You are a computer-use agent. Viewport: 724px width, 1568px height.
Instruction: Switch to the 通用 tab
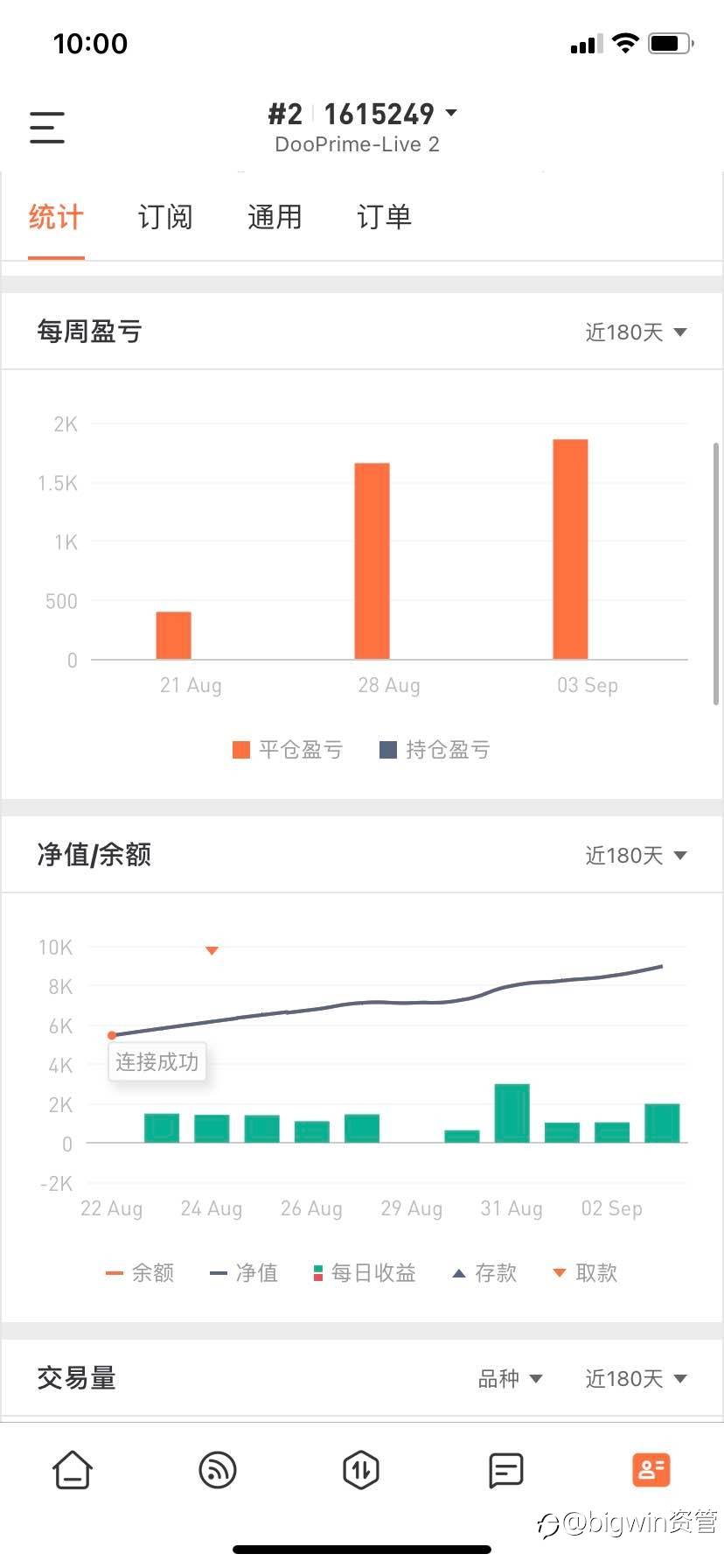pyautogui.click(x=275, y=217)
